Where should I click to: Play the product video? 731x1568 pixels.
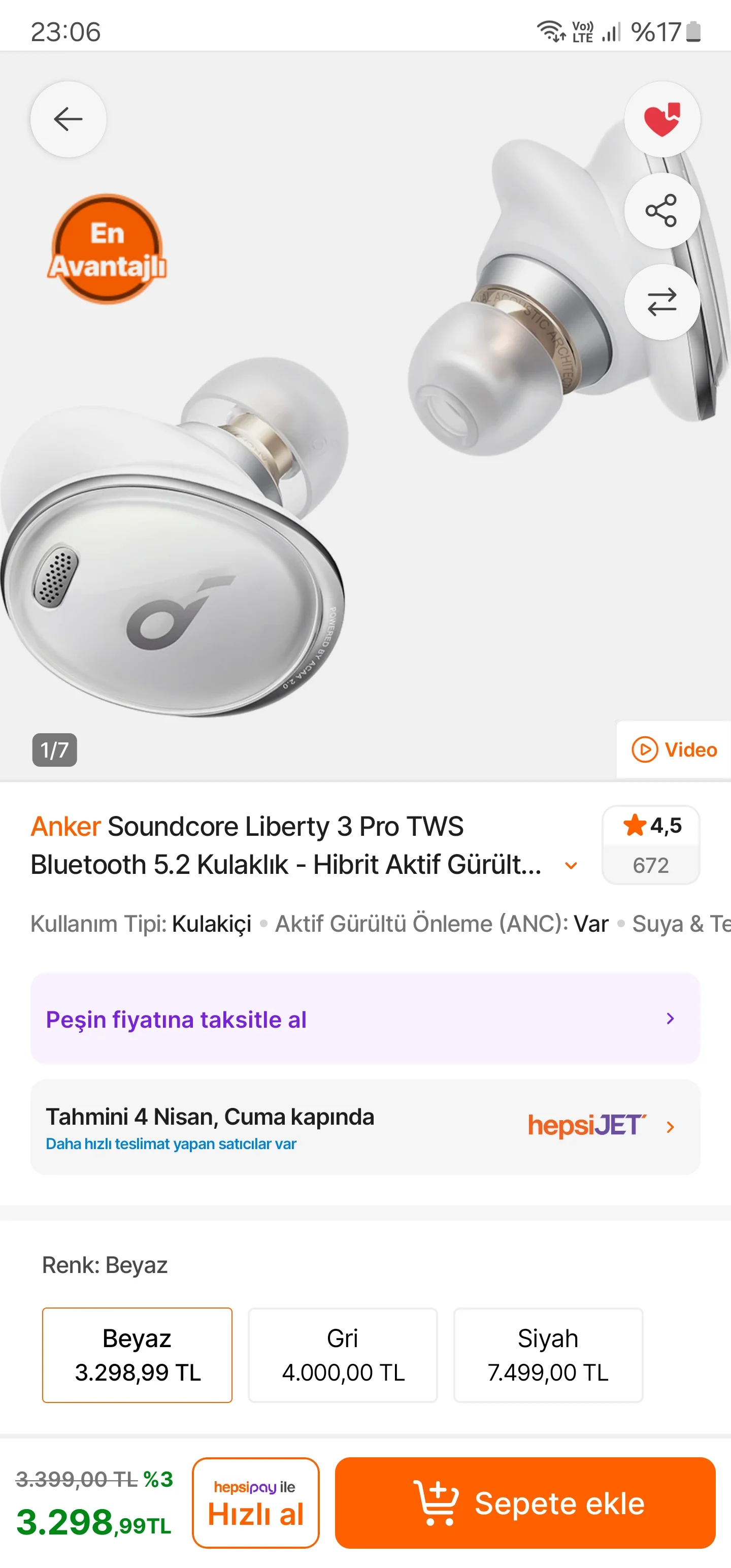point(674,750)
